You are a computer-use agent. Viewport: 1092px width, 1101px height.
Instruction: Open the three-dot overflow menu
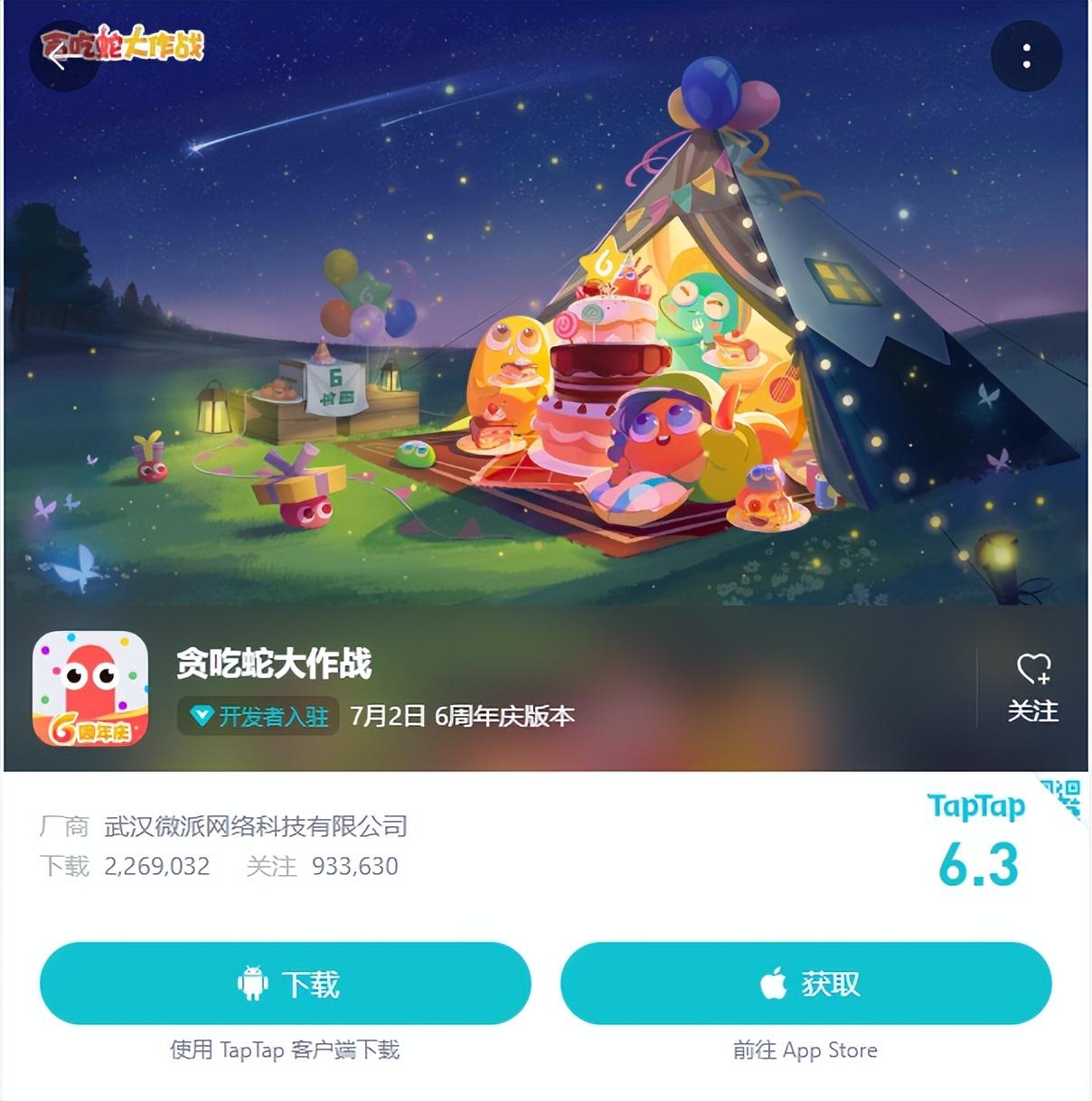(1026, 56)
